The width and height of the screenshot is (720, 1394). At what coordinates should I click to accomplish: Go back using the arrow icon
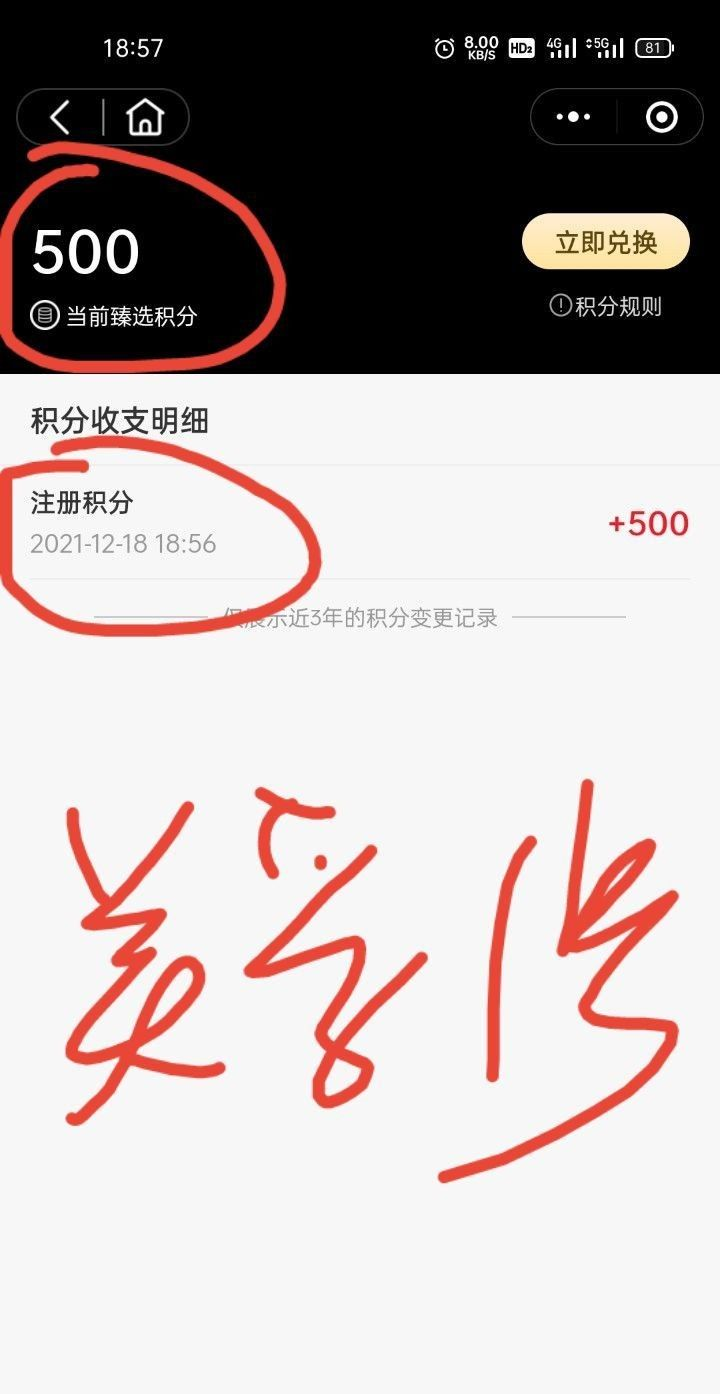coord(61,118)
